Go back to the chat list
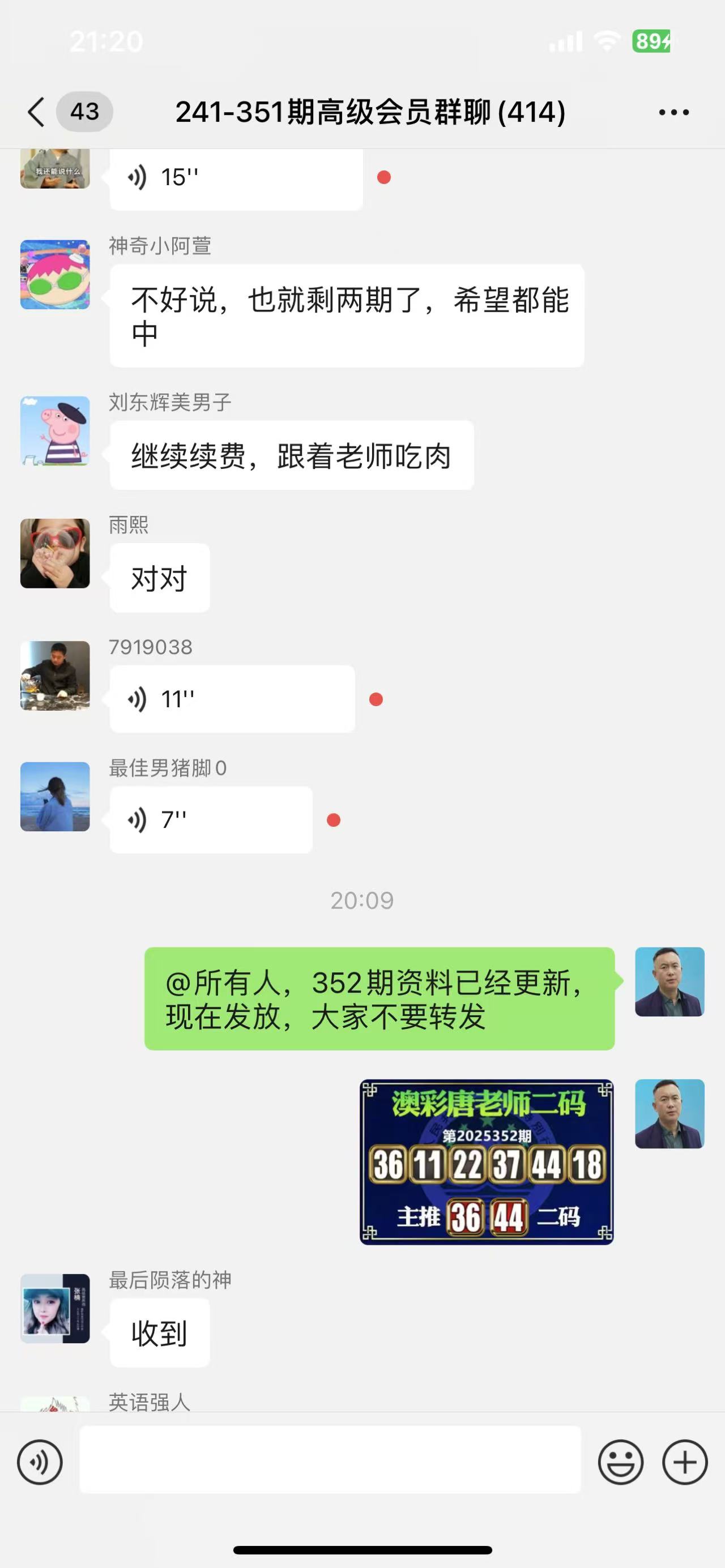The width and height of the screenshot is (725, 1568). pyautogui.click(x=36, y=112)
